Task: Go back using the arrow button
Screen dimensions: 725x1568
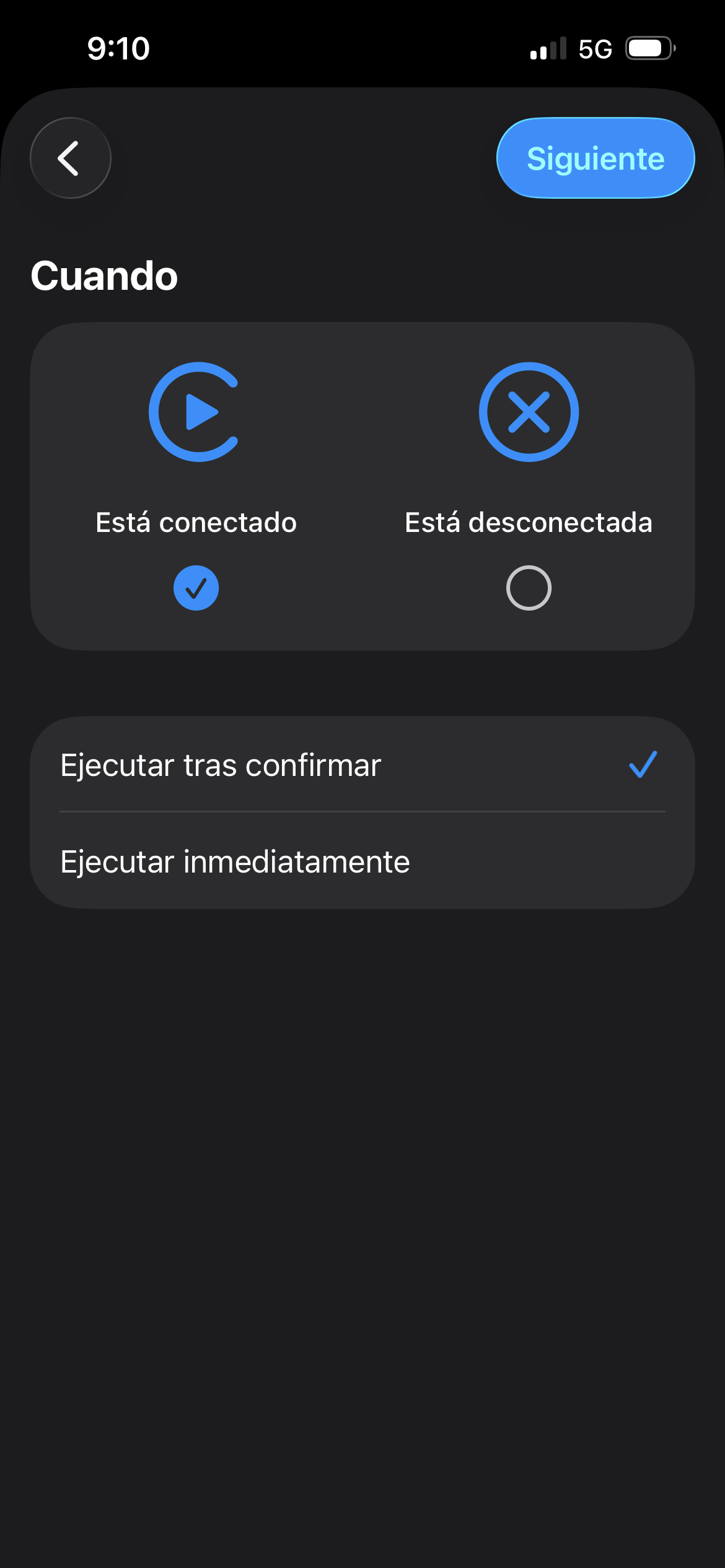Action: coord(70,158)
